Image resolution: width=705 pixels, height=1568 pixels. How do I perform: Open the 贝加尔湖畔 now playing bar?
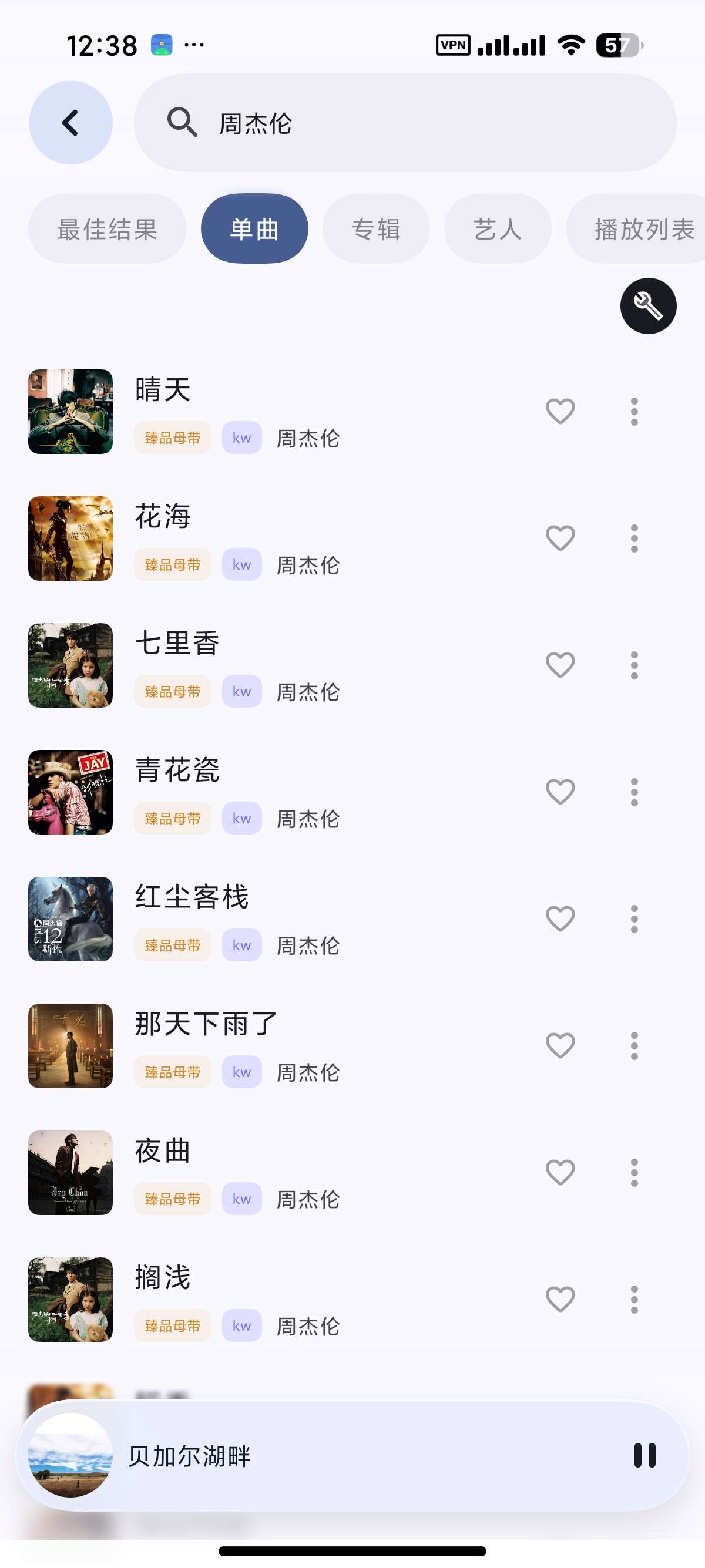click(352, 1455)
